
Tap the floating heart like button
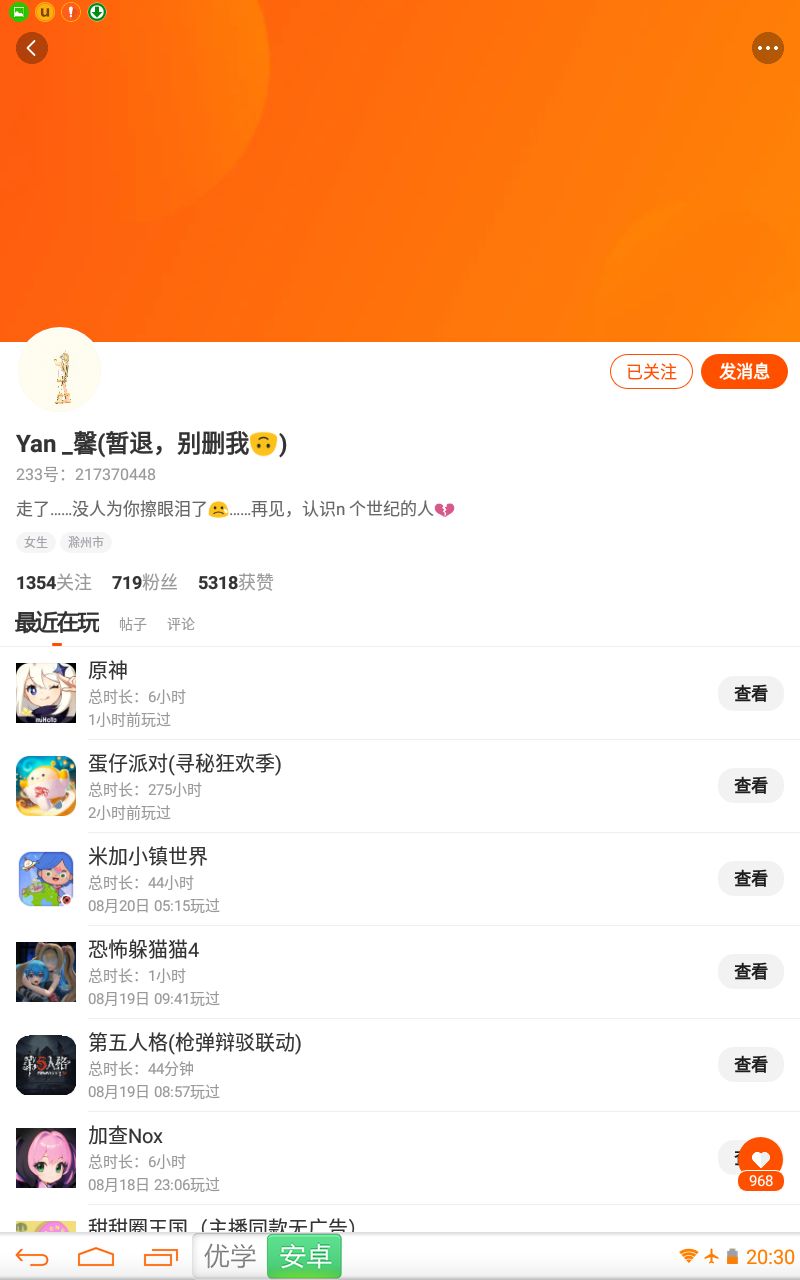click(x=761, y=1160)
